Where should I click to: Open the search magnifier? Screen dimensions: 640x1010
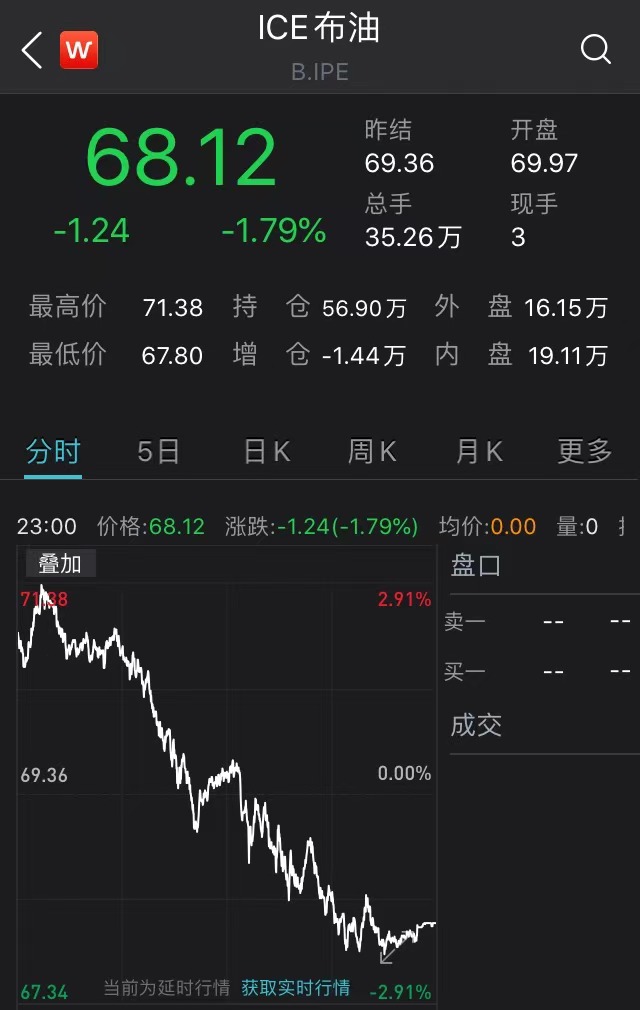(x=596, y=49)
